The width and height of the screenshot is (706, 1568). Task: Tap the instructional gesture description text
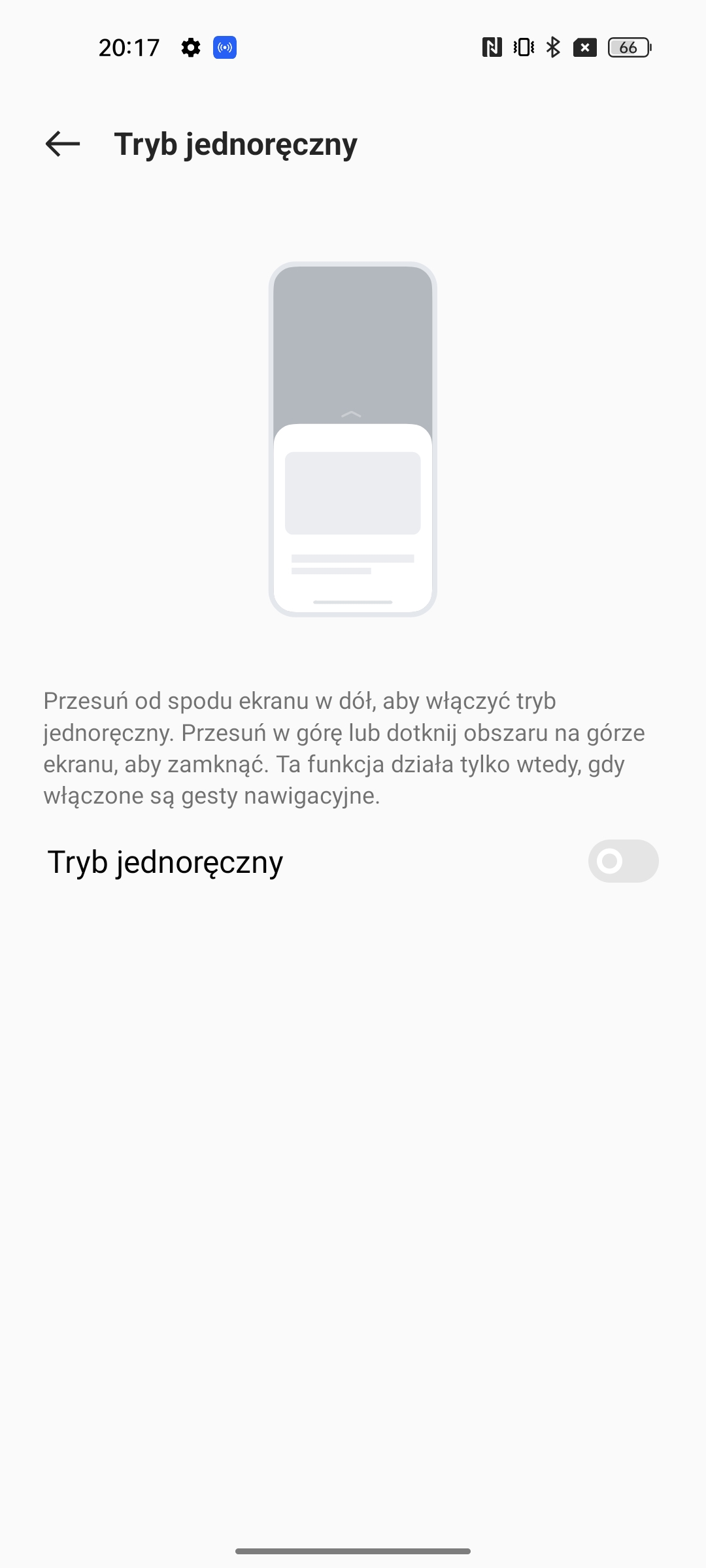click(345, 748)
